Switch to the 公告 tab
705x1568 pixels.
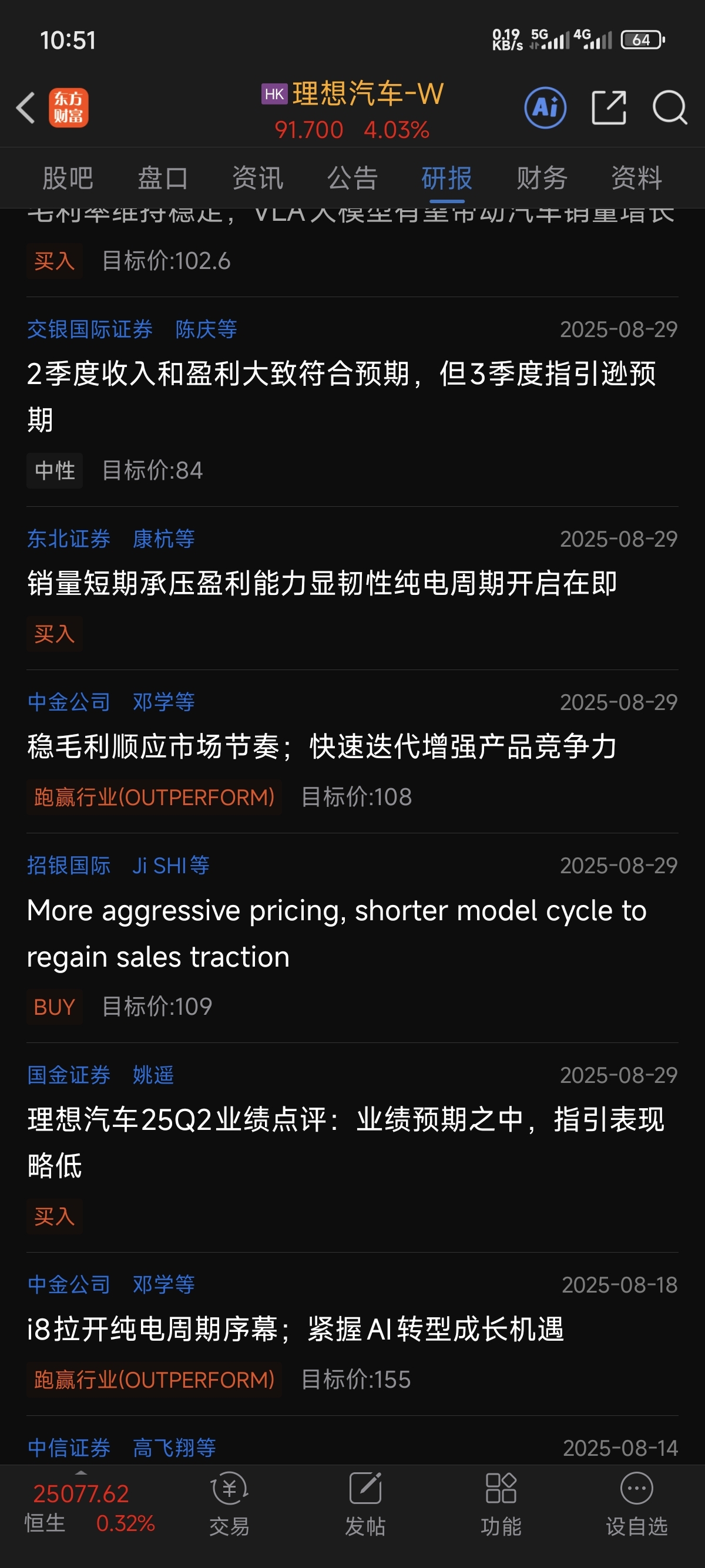(352, 179)
